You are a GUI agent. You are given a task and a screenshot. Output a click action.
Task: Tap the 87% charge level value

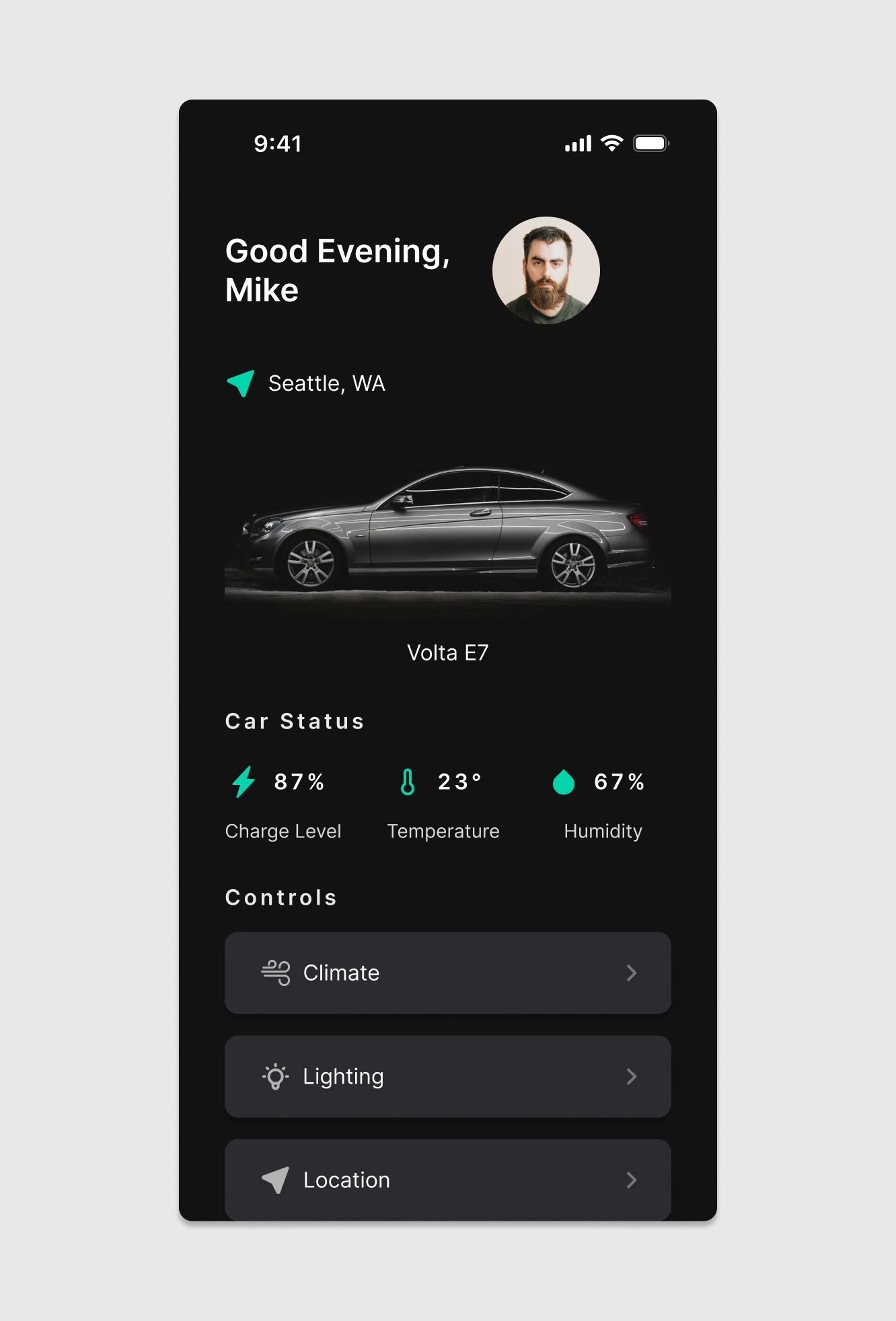coord(298,781)
